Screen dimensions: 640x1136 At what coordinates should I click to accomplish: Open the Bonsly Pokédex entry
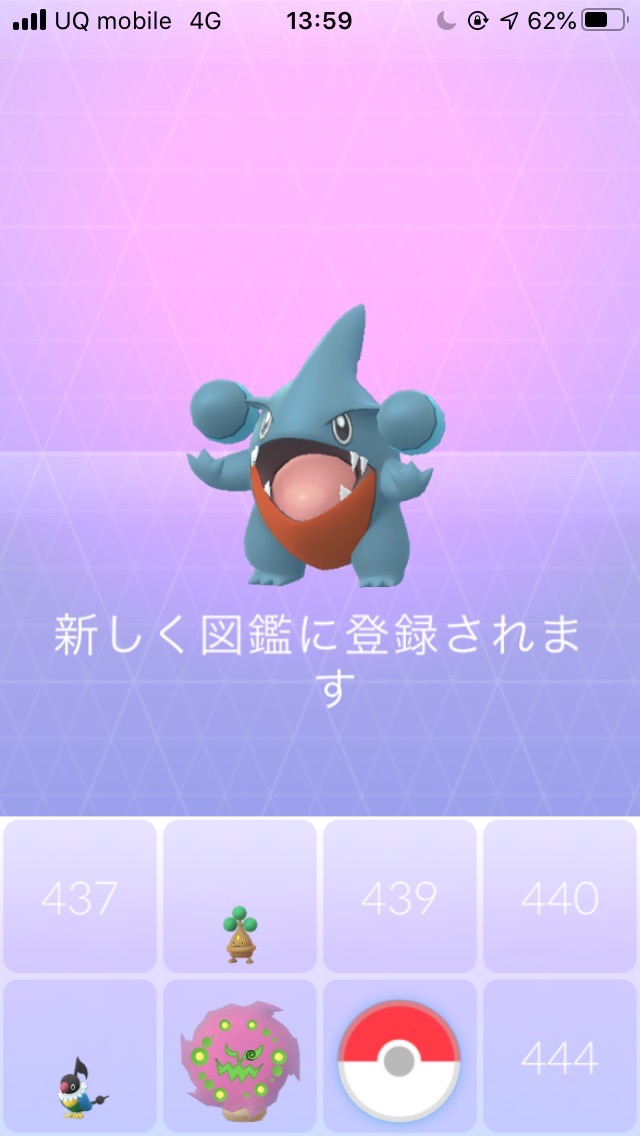(240, 897)
